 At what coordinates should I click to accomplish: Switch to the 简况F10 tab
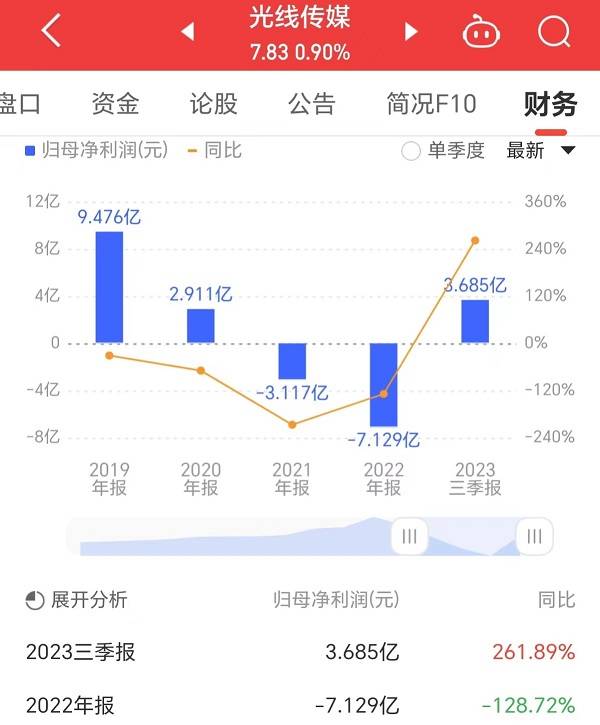point(431,103)
